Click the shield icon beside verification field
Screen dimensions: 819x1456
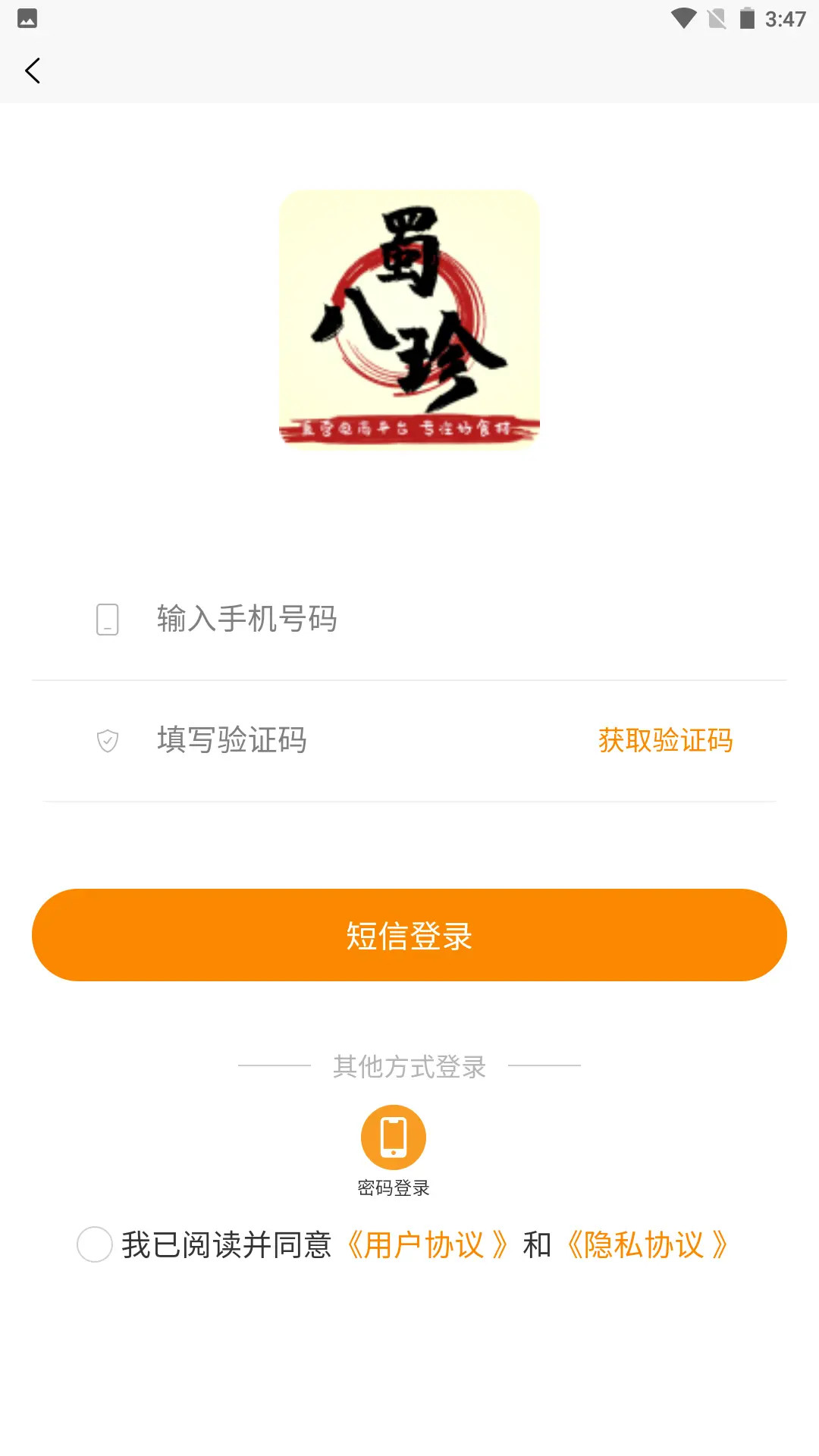(x=108, y=739)
